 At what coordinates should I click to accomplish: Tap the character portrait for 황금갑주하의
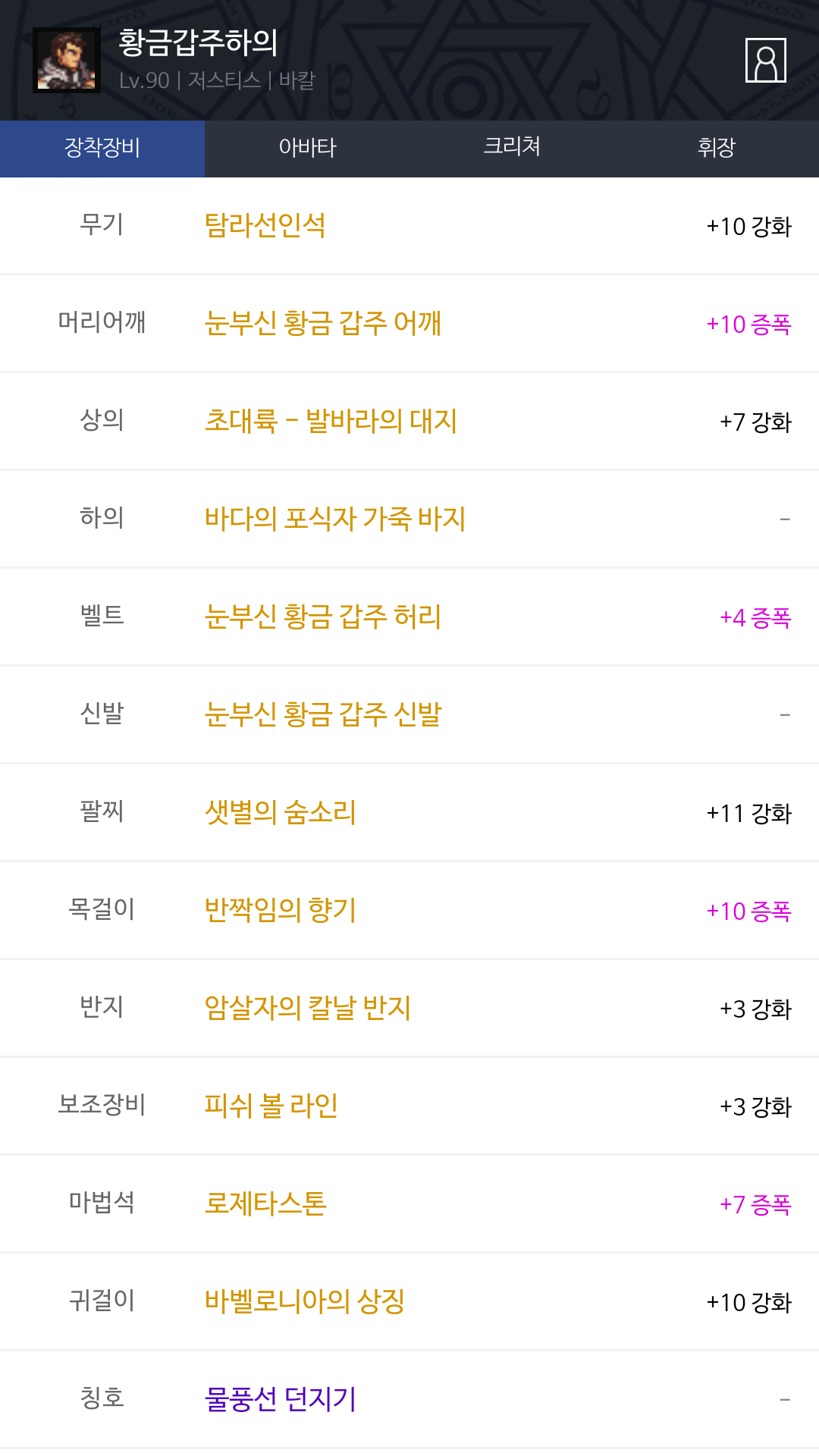[x=67, y=60]
